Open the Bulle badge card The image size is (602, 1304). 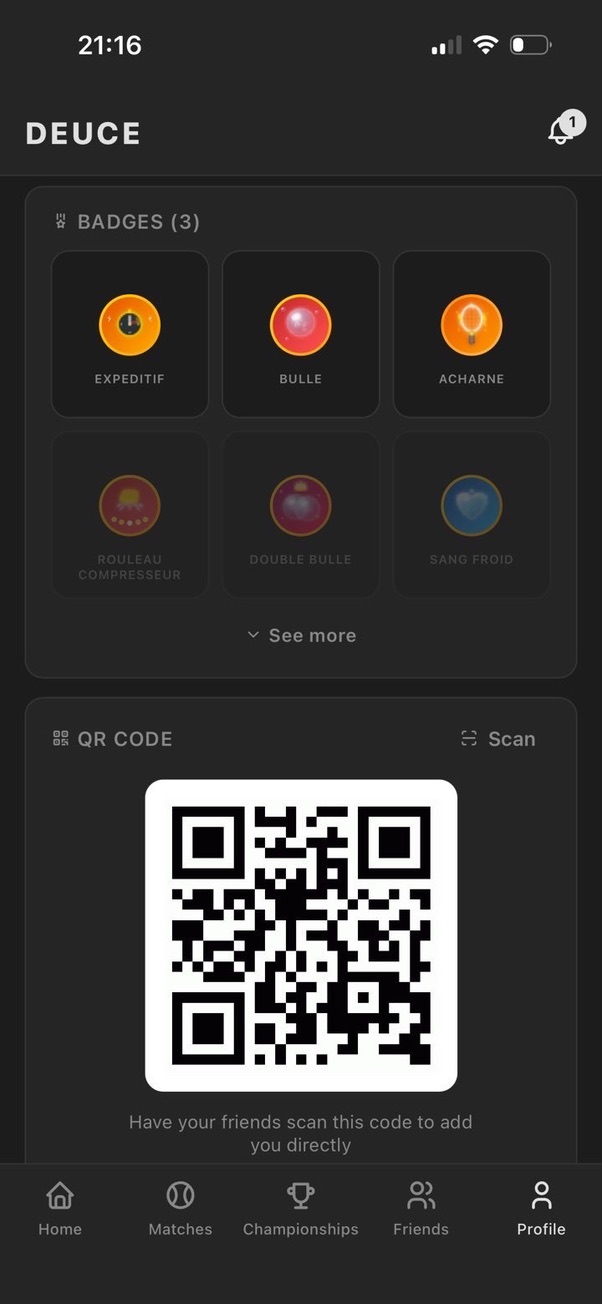point(301,333)
